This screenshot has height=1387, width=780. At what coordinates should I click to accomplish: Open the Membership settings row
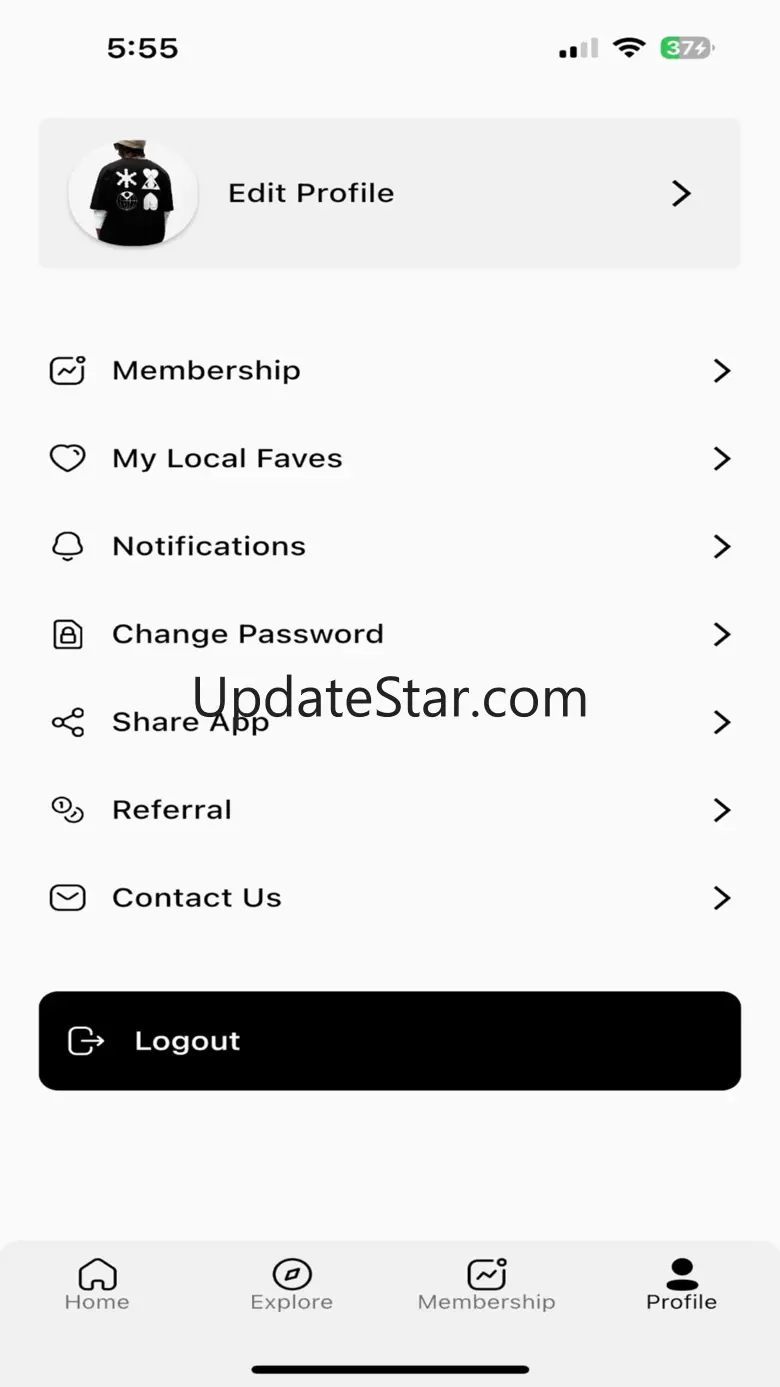click(x=389, y=371)
